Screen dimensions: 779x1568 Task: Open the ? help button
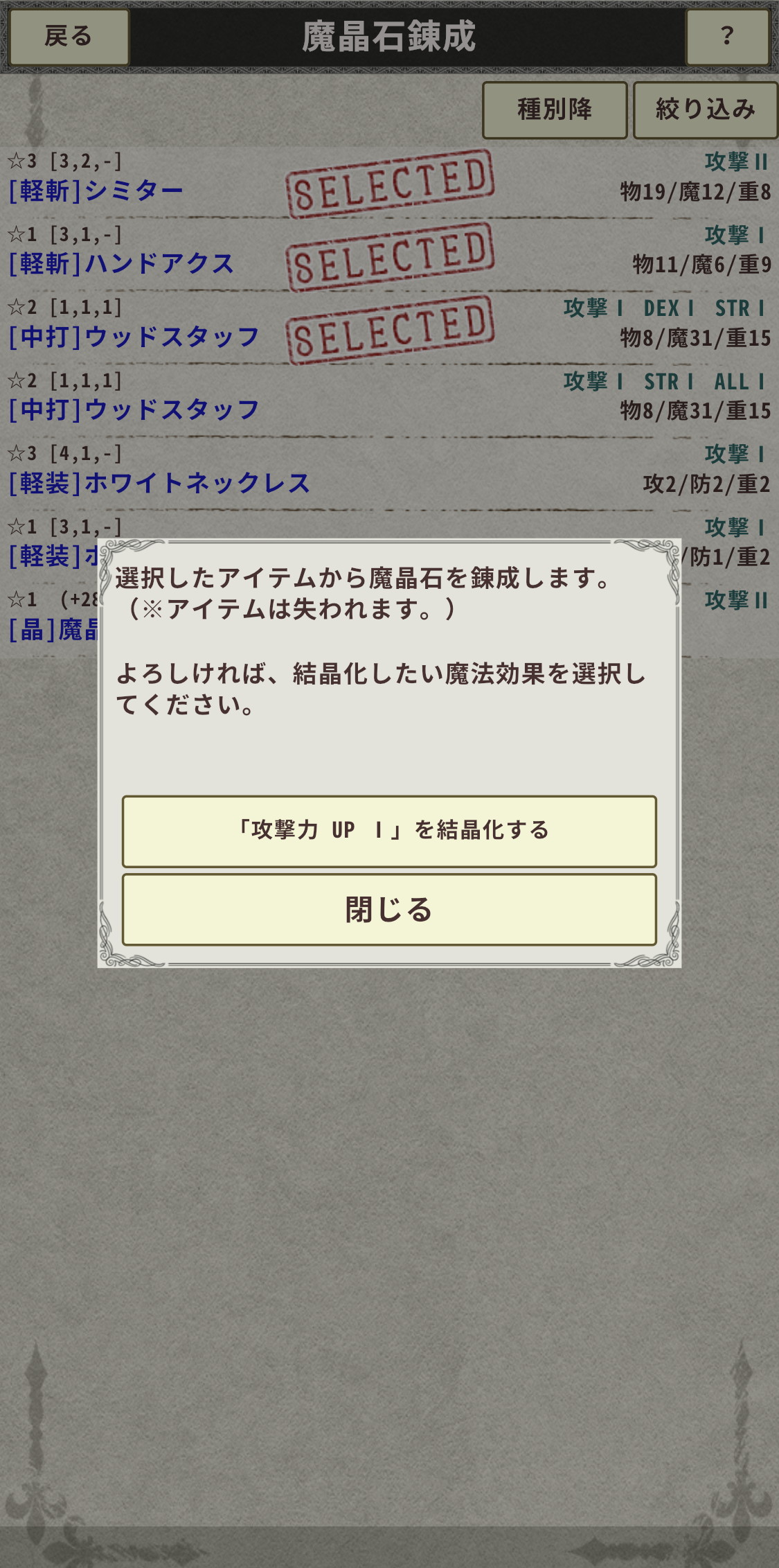coord(727,37)
